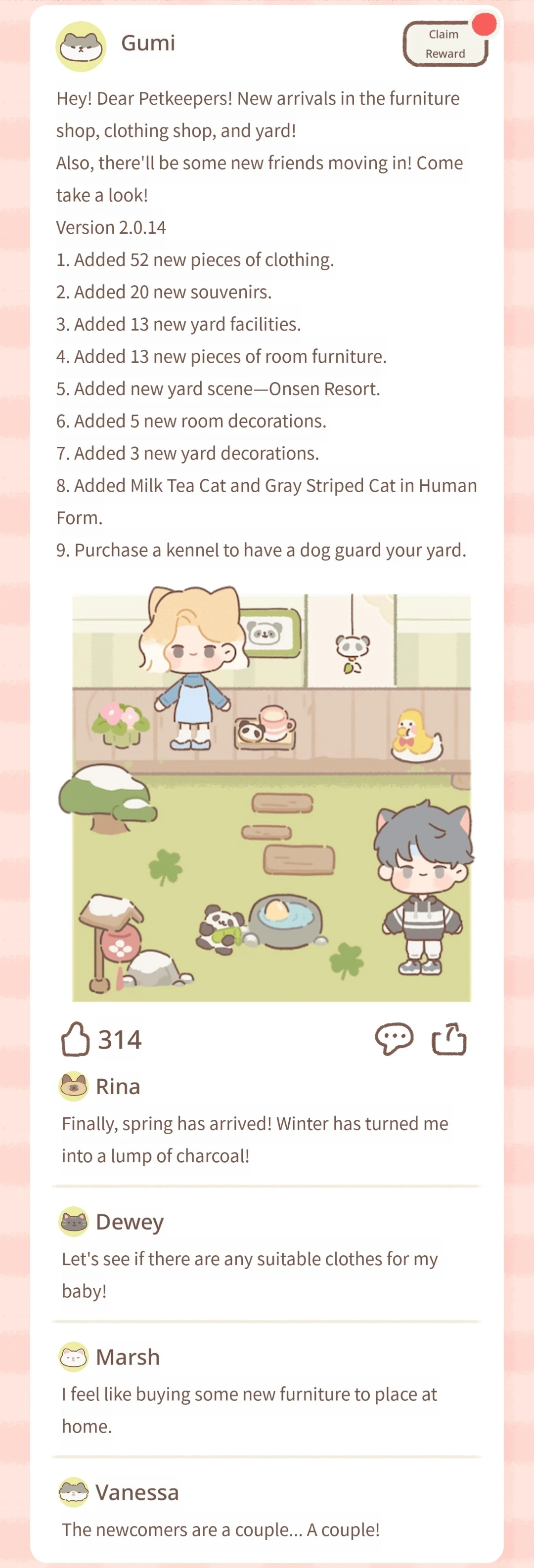Open comments on Gumi's post

point(394,1038)
